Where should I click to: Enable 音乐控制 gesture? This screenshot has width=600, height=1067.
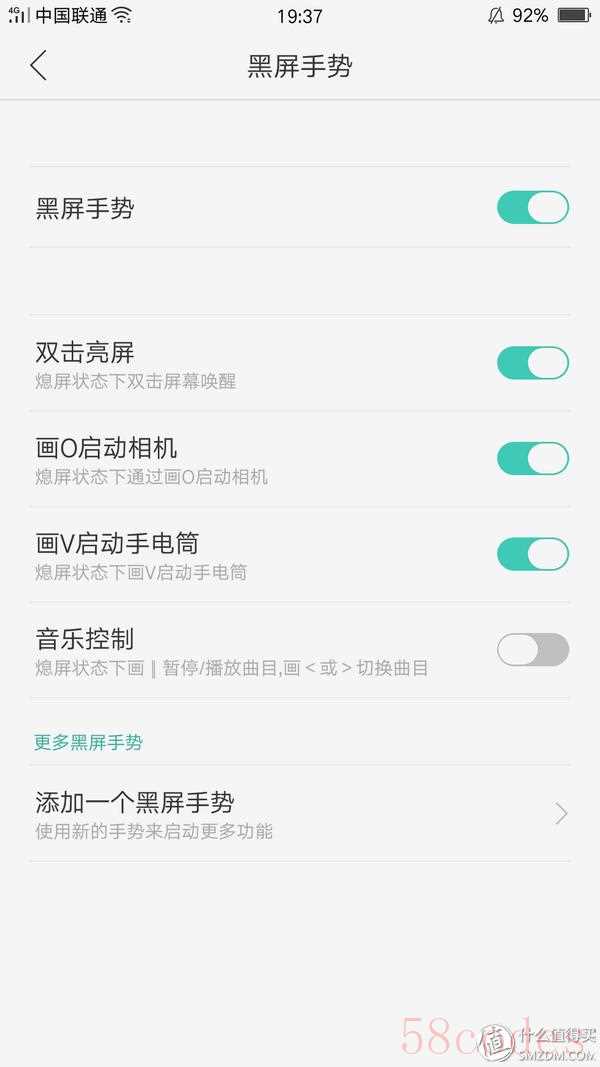pos(533,649)
